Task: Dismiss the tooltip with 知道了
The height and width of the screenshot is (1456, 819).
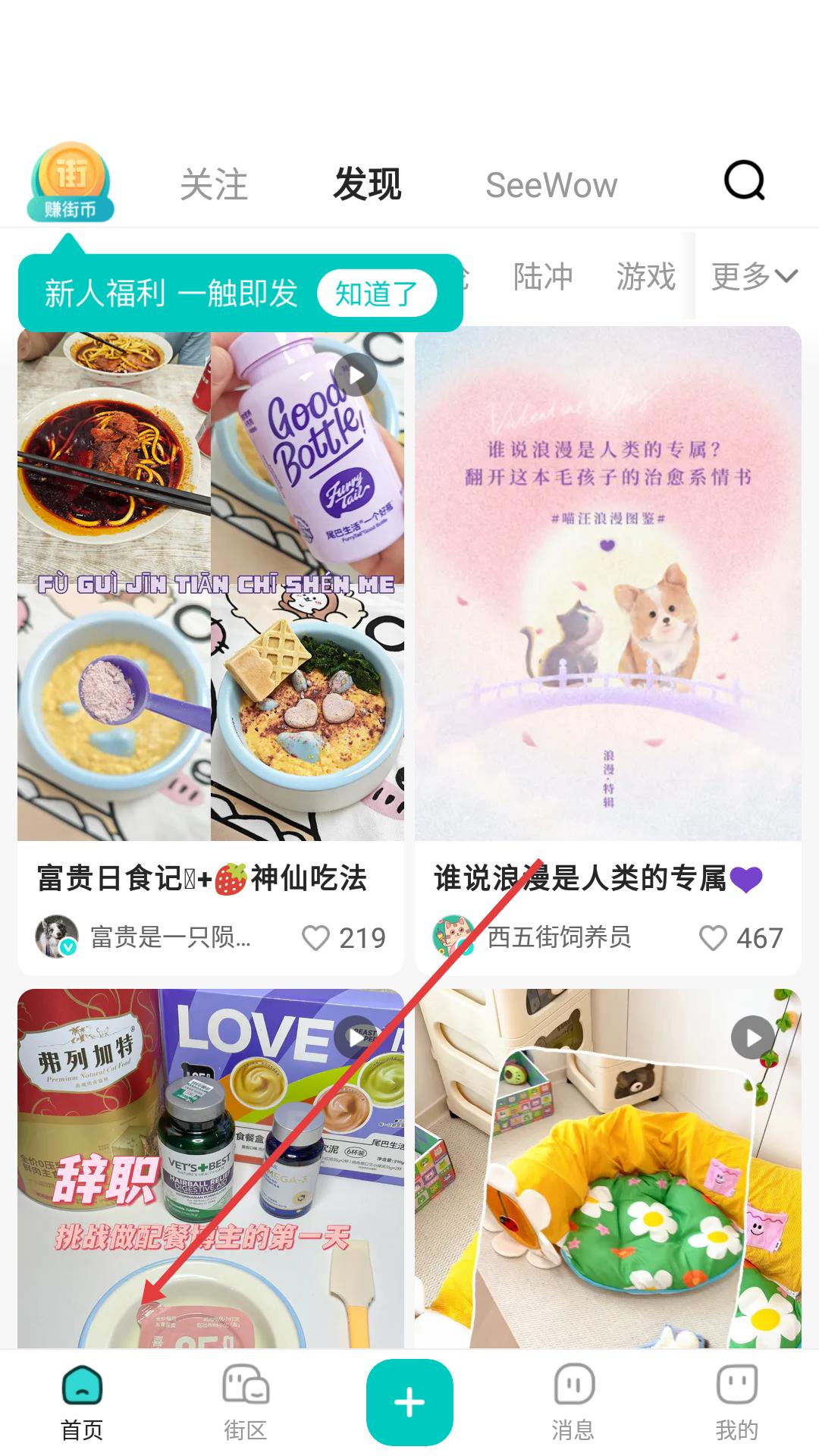Action: tap(376, 293)
